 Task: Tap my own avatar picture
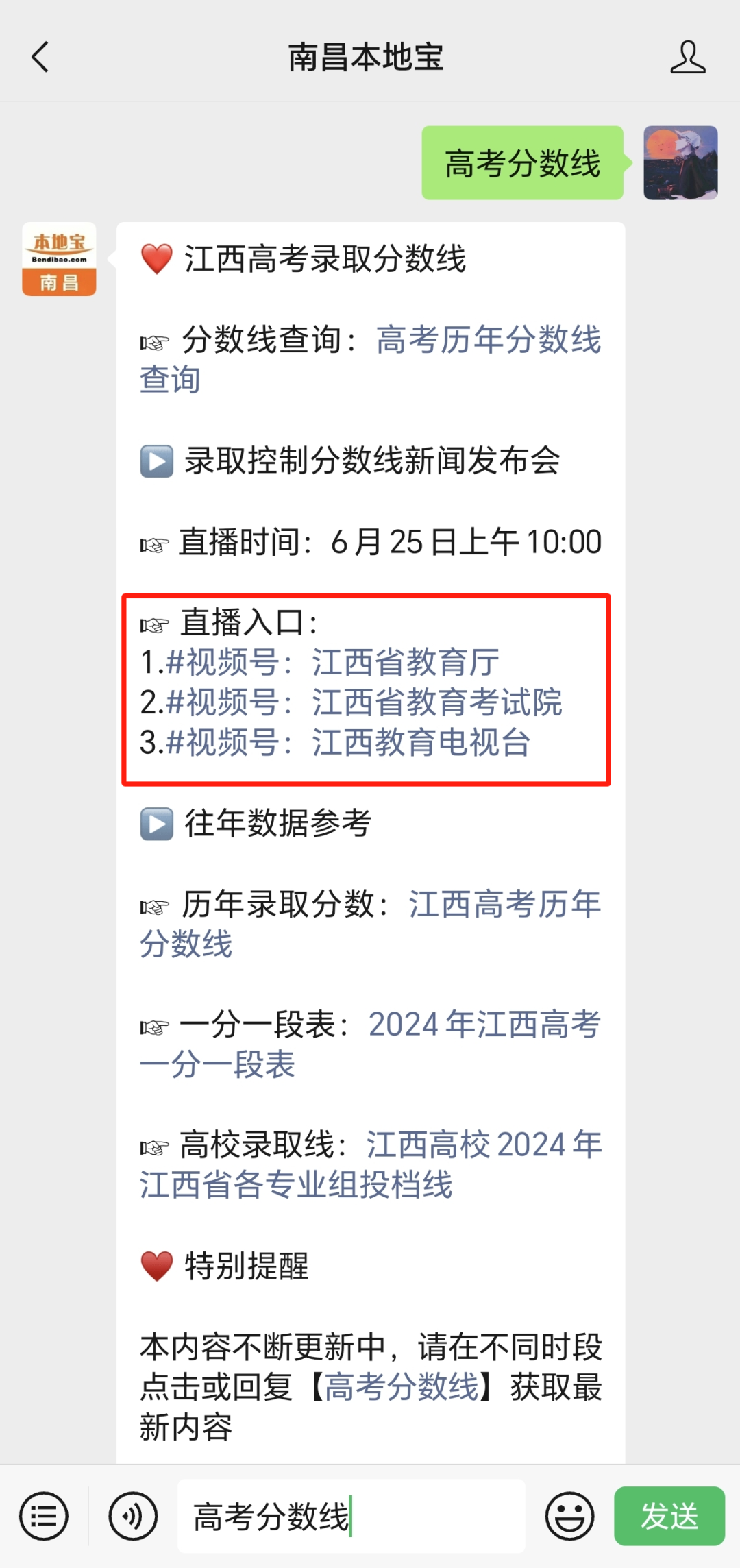pos(680,163)
